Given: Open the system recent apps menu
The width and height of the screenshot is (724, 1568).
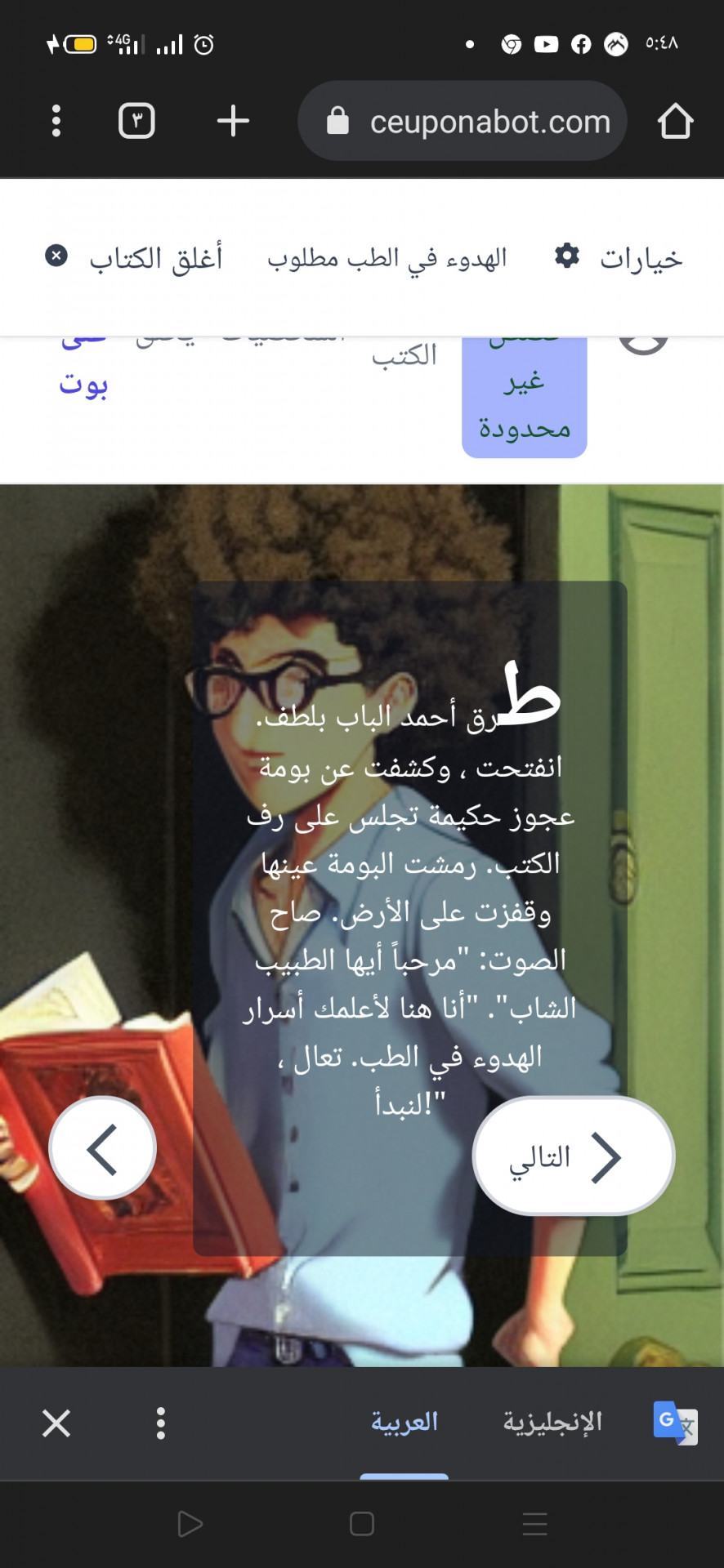Looking at the screenshot, I should pos(534,1524).
